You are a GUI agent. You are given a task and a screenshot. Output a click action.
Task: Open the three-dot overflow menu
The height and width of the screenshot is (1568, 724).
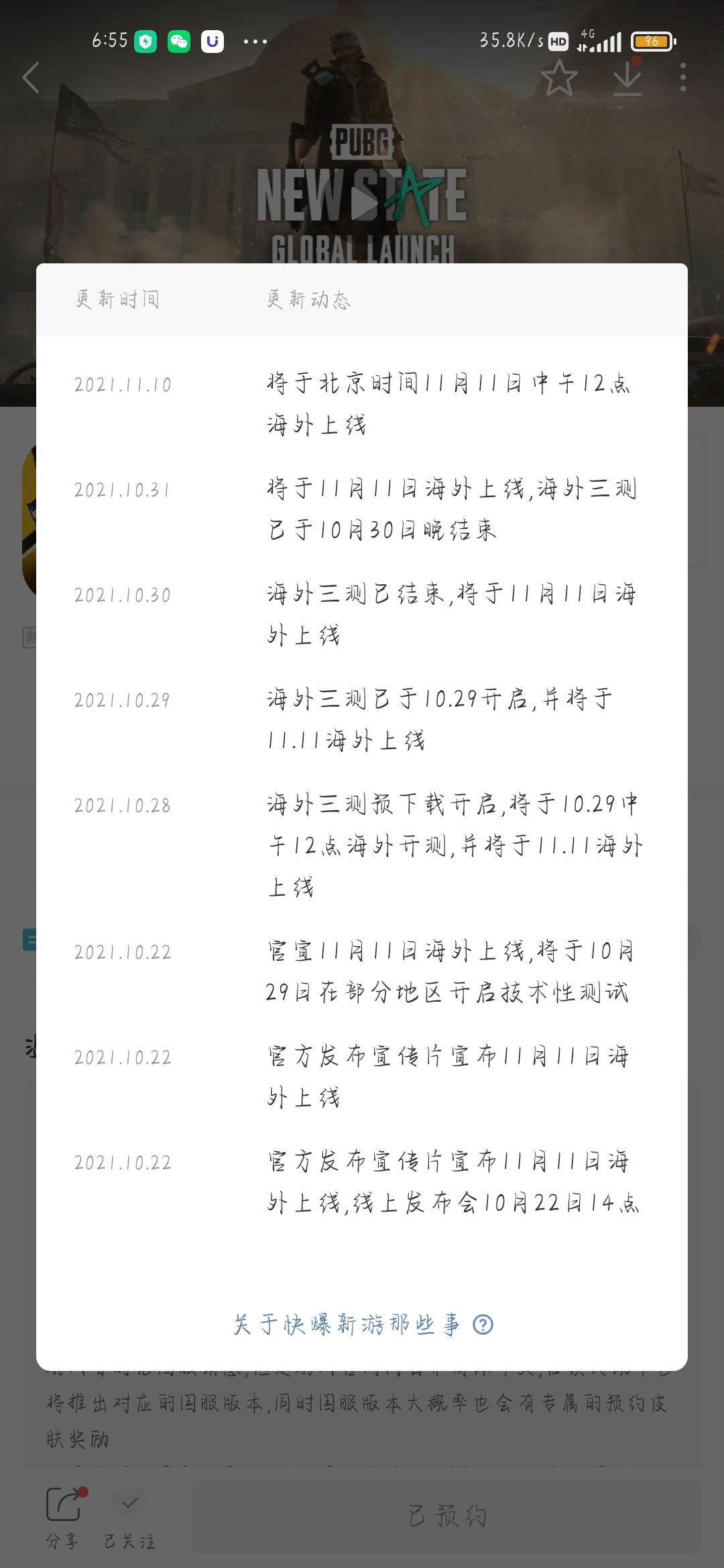pos(683,78)
